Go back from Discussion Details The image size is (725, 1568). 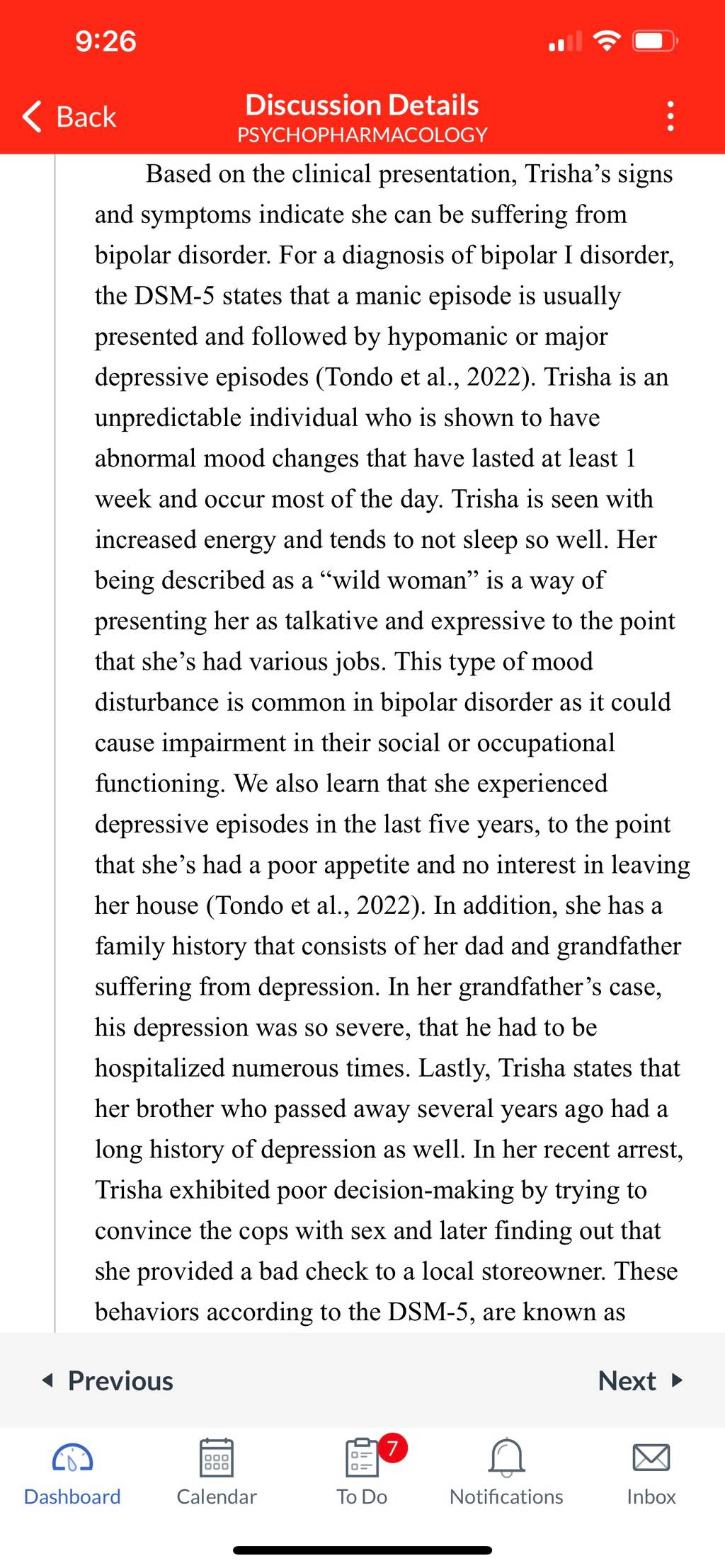pos(69,117)
